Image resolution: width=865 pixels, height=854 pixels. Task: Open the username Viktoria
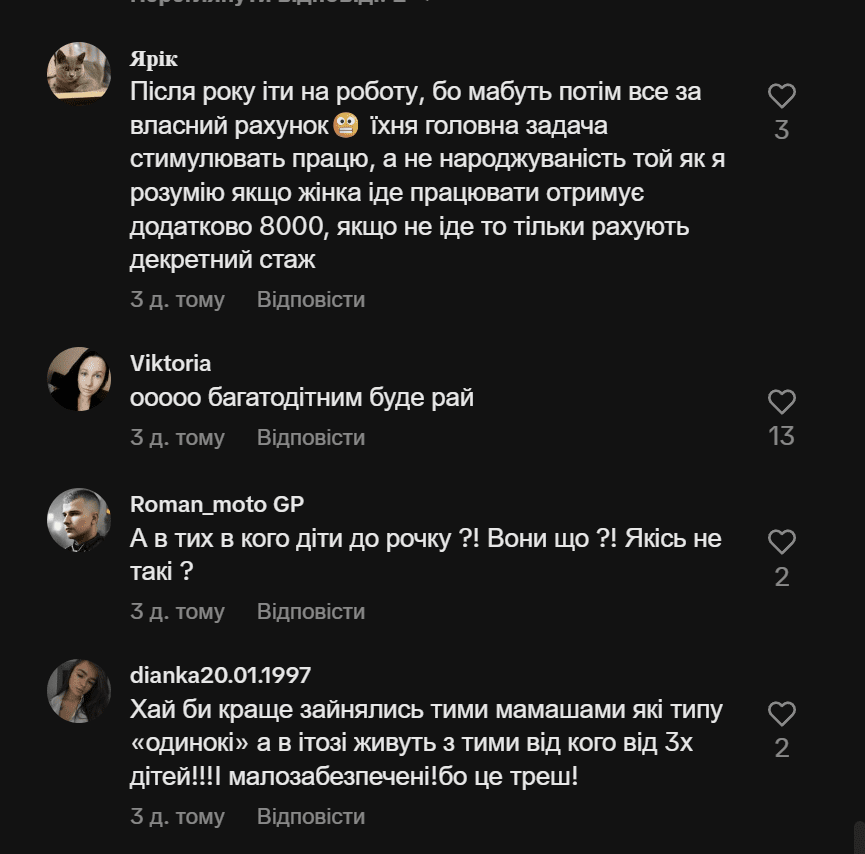coord(170,363)
